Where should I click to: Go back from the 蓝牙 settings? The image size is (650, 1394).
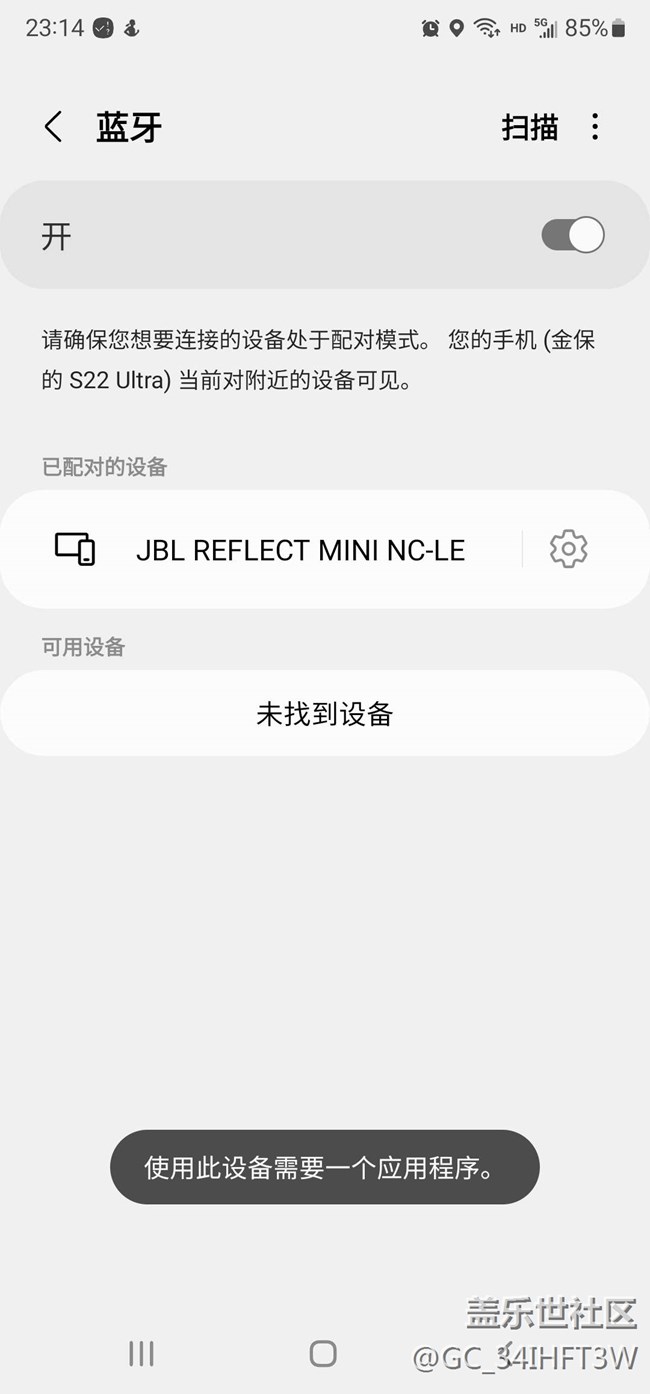click(54, 127)
